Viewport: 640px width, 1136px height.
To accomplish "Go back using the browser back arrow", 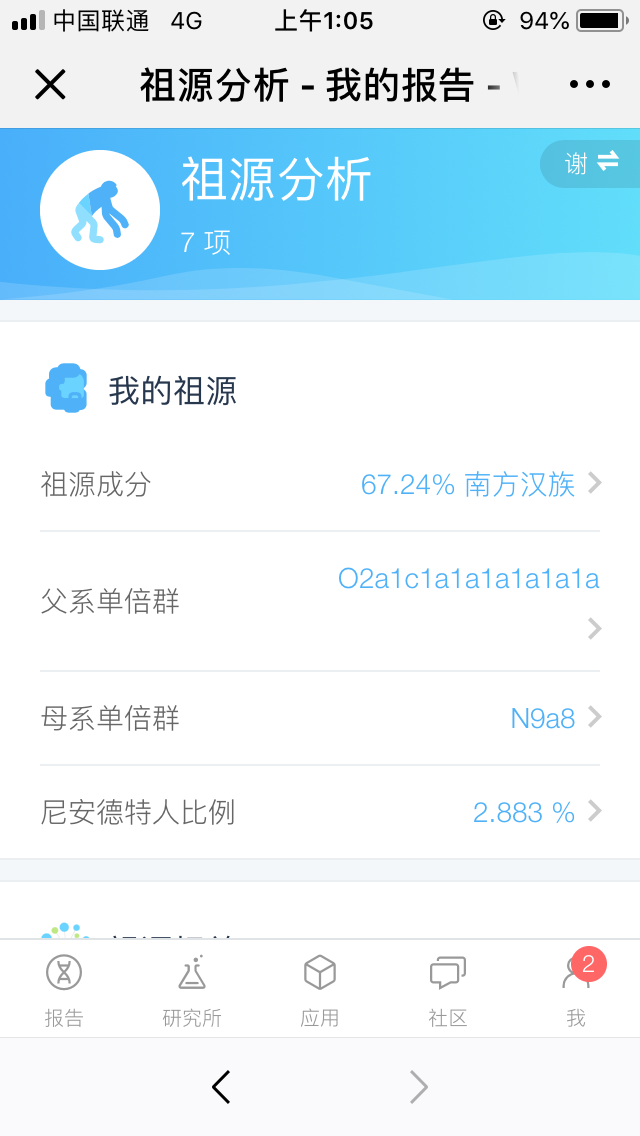I will tap(221, 1087).
